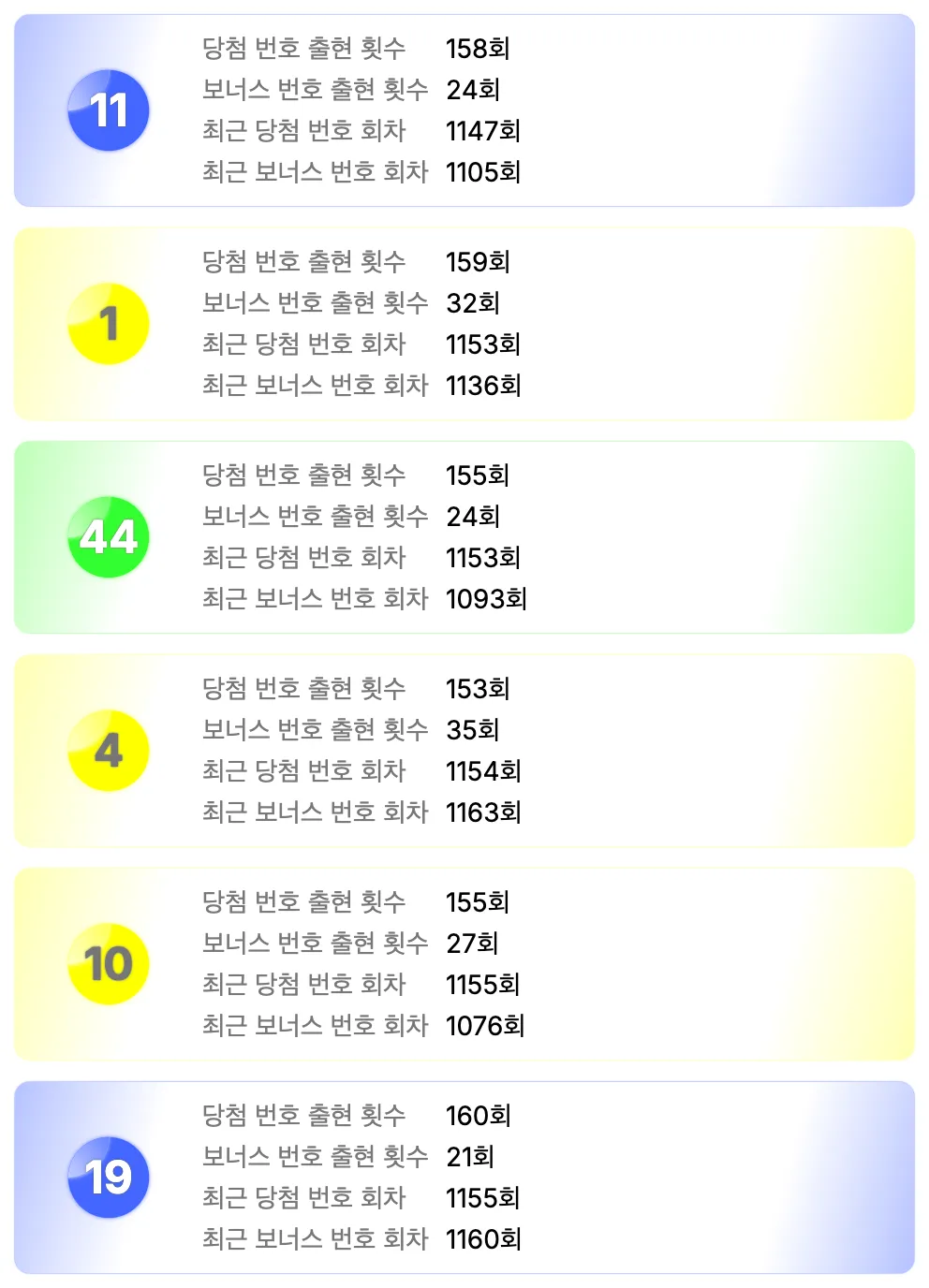Click the 32회 bonus count for number 1
Screen dimensions: 929x1288
pyautogui.click(x=472, y=303)
